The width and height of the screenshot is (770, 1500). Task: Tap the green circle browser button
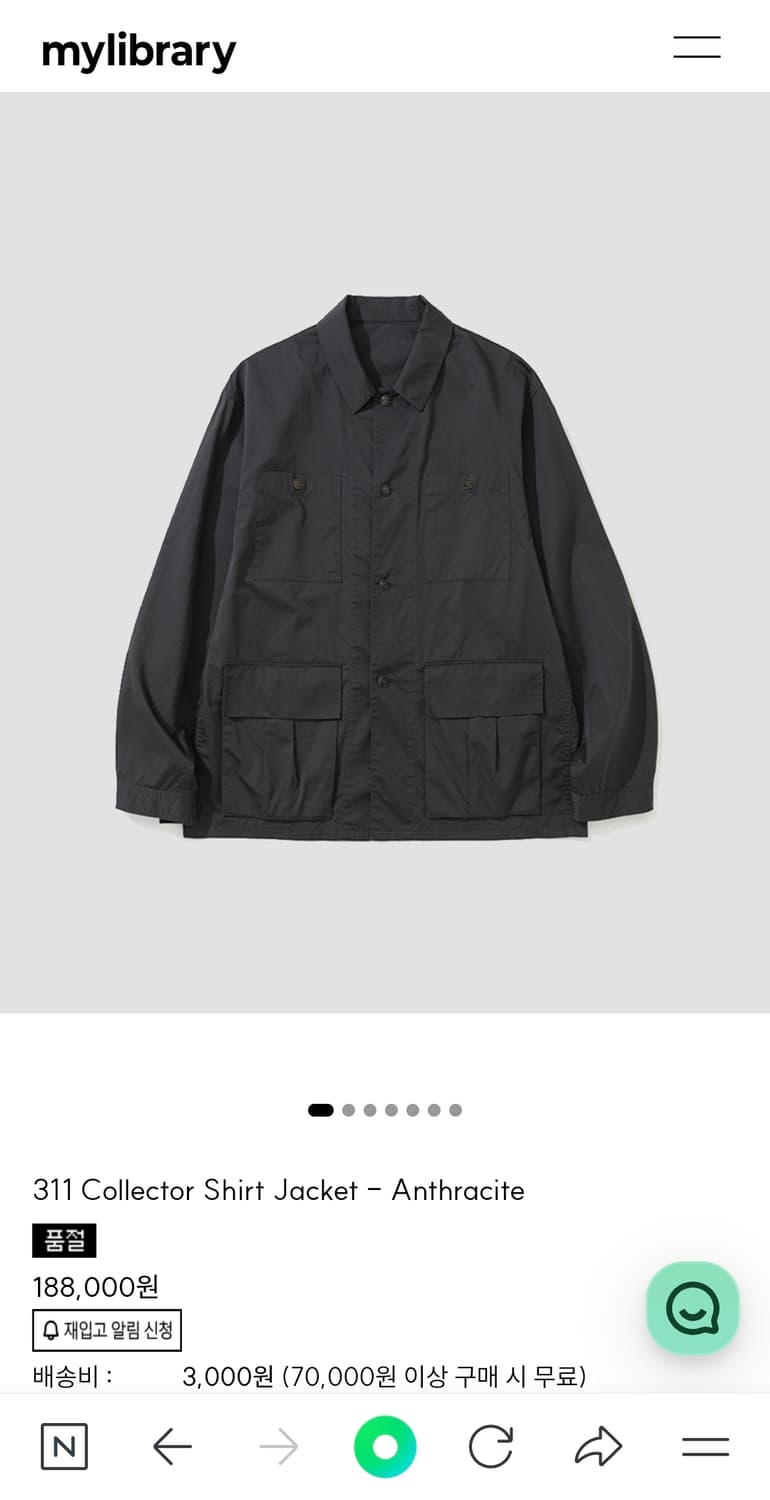tap(385, 1446)
